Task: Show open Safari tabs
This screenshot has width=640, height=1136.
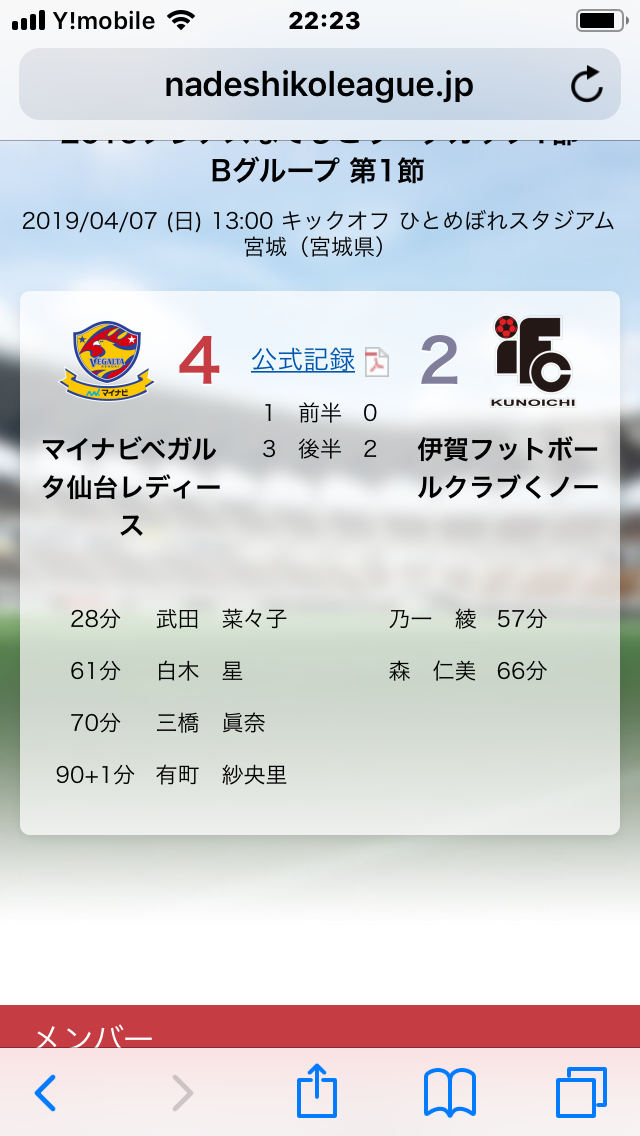Action: [x=581, y=1092]
